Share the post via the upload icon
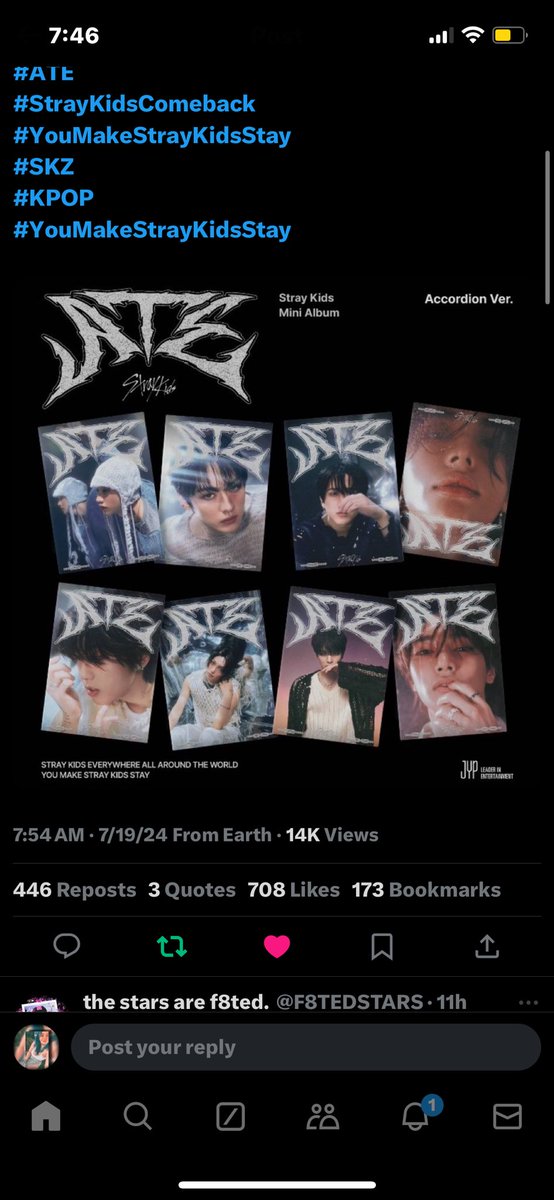The height and width of the screenshot is (1200, 554). pos(487,946)
